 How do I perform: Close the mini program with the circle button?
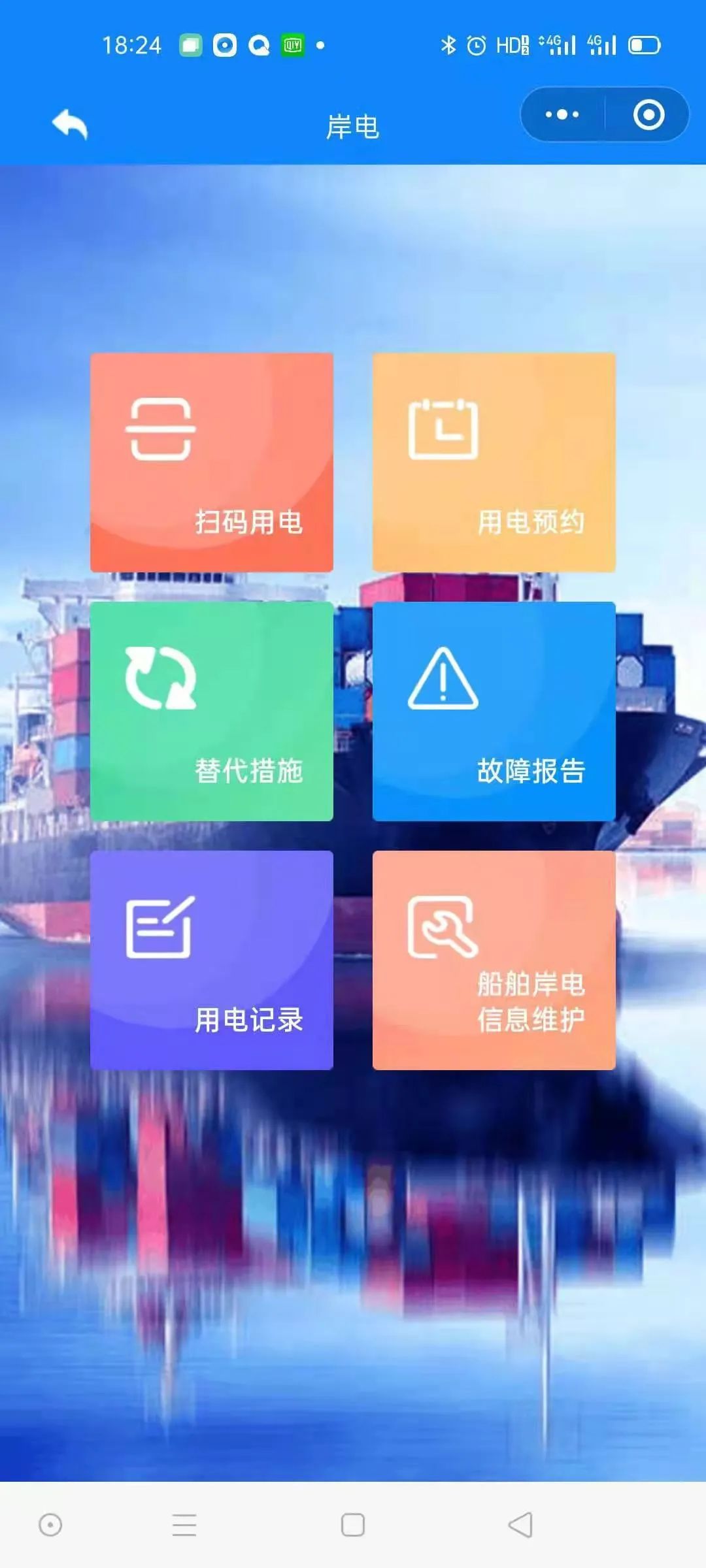648,115
